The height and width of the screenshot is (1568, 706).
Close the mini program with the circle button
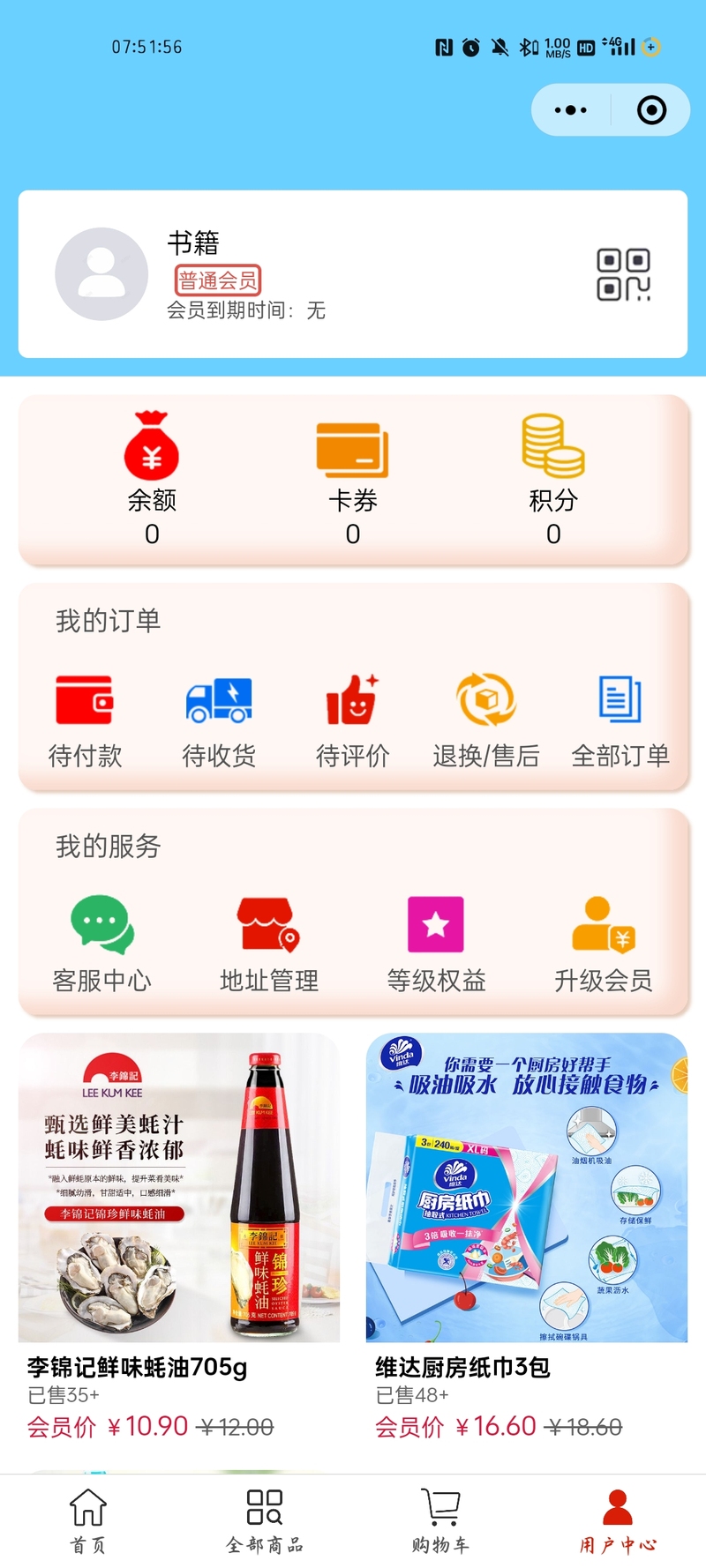651,110
